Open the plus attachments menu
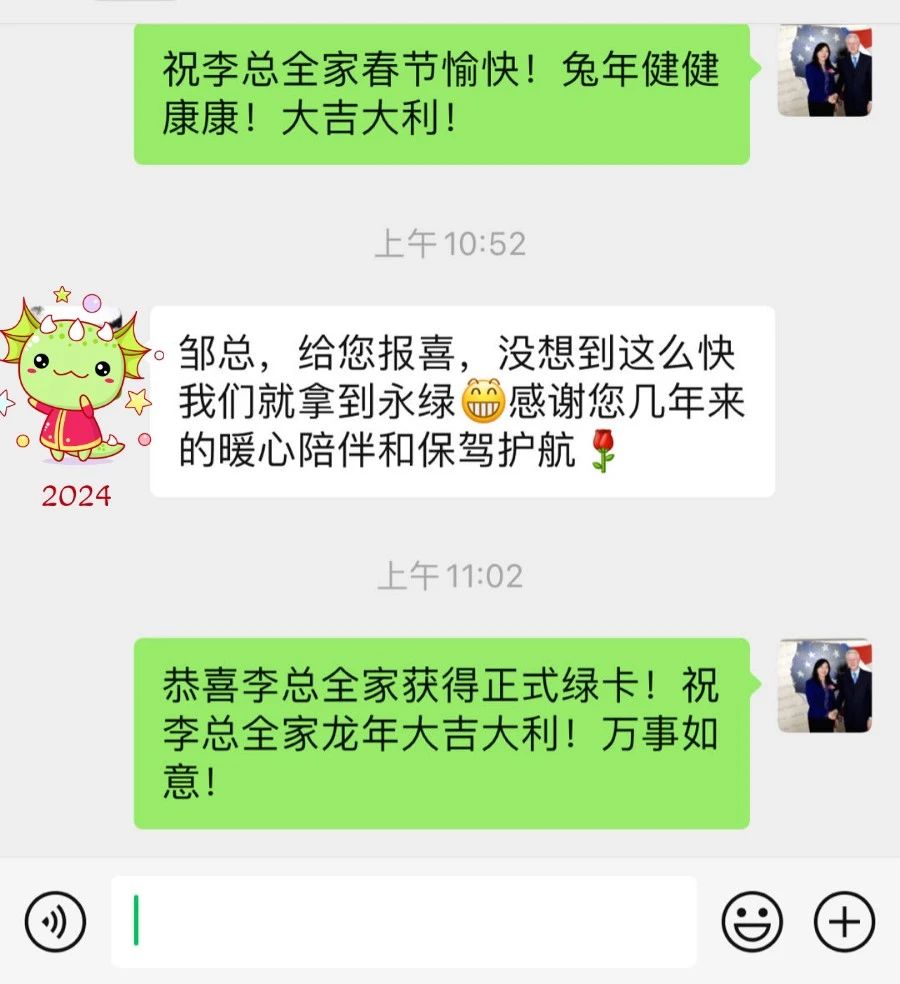Viewport: 900px width, 984px height. [x=844, y=921]
